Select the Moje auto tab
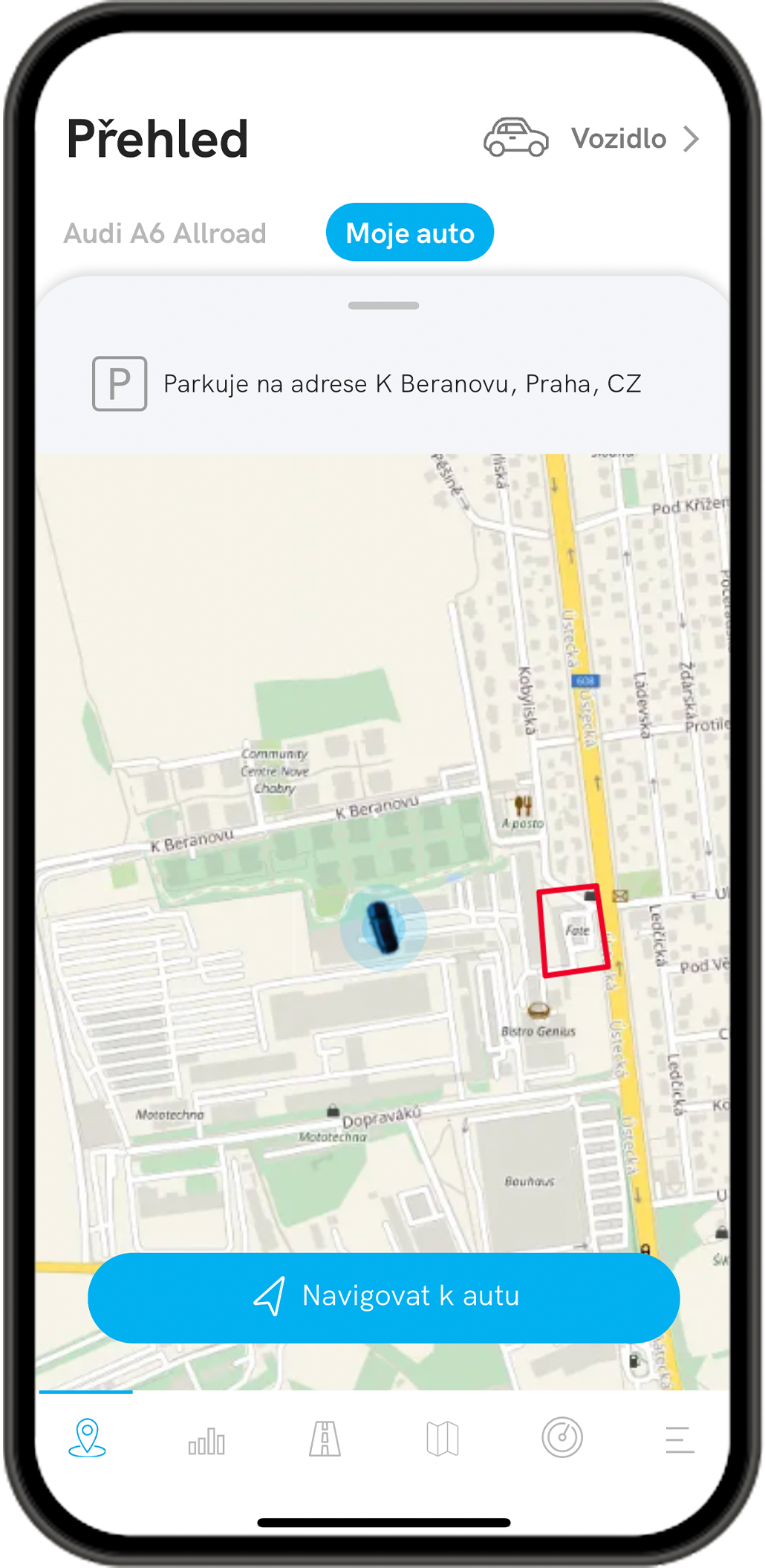Image resolution: width=765 pixels, height=1568 pixels. pos(409,233)
